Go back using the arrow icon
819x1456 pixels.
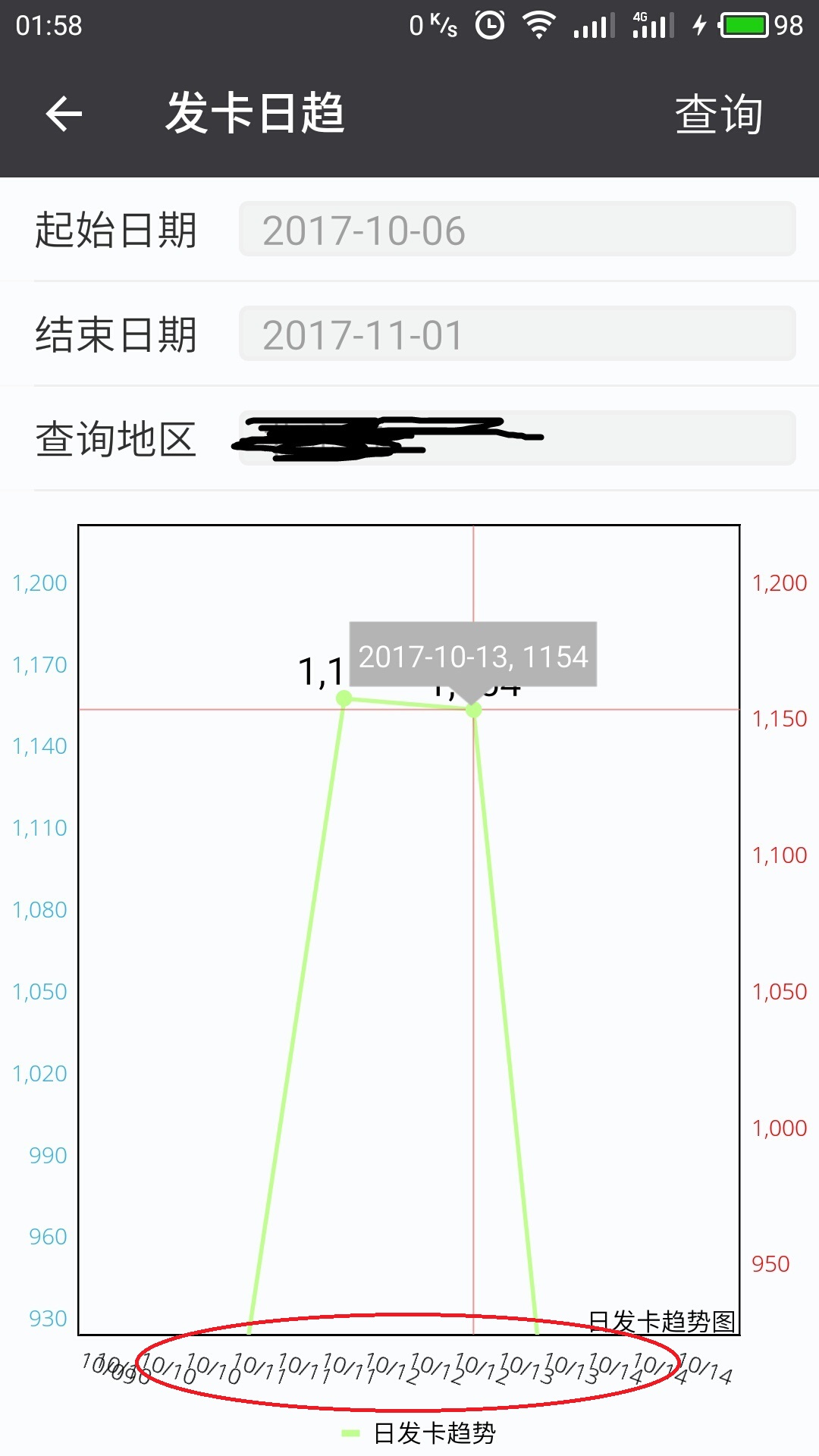pyautogui.click(x=64, y=115)
